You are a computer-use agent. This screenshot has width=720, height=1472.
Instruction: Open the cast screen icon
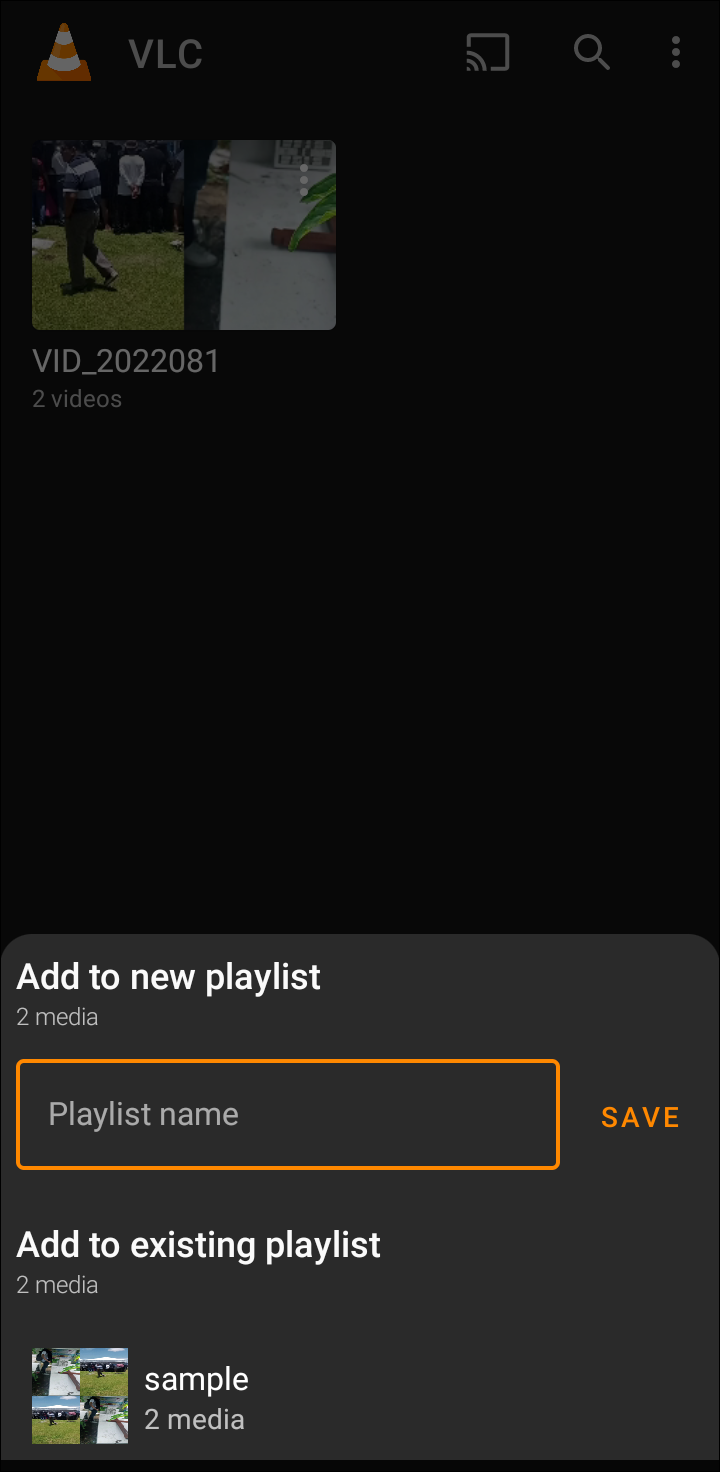pos(488,53)
